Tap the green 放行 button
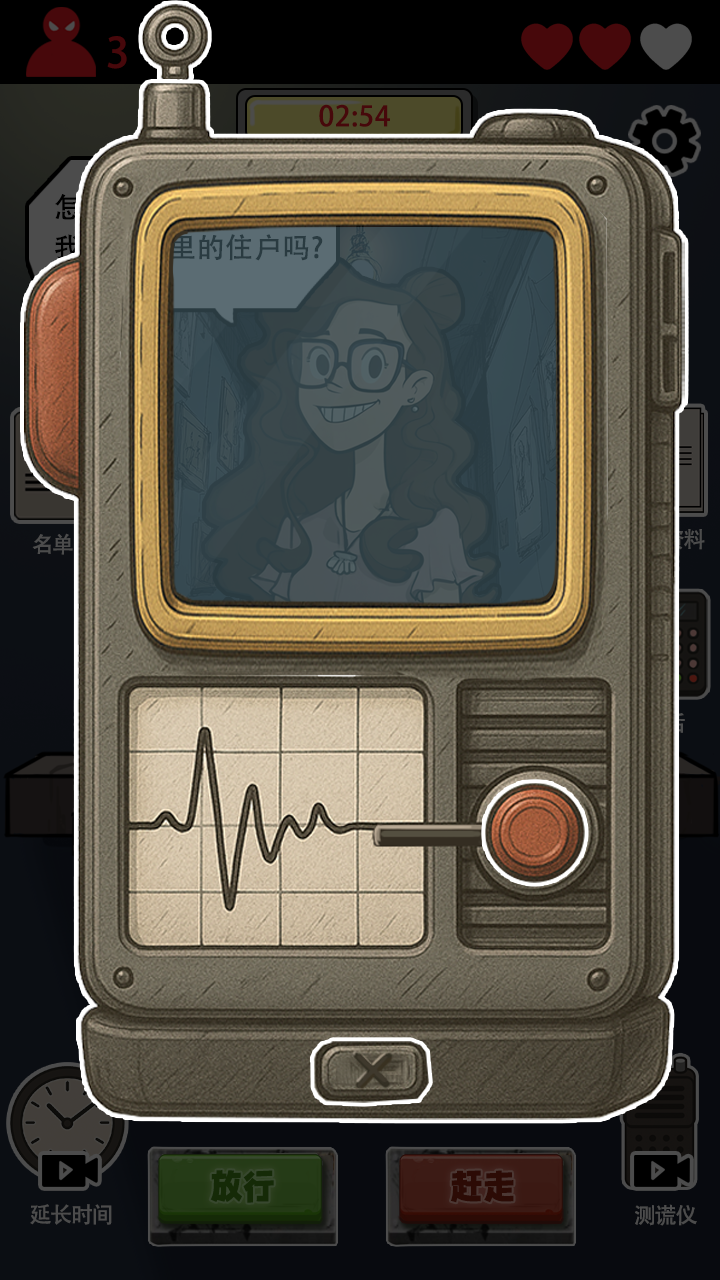Viewport: 720px width, 1280px height. 242,1188
